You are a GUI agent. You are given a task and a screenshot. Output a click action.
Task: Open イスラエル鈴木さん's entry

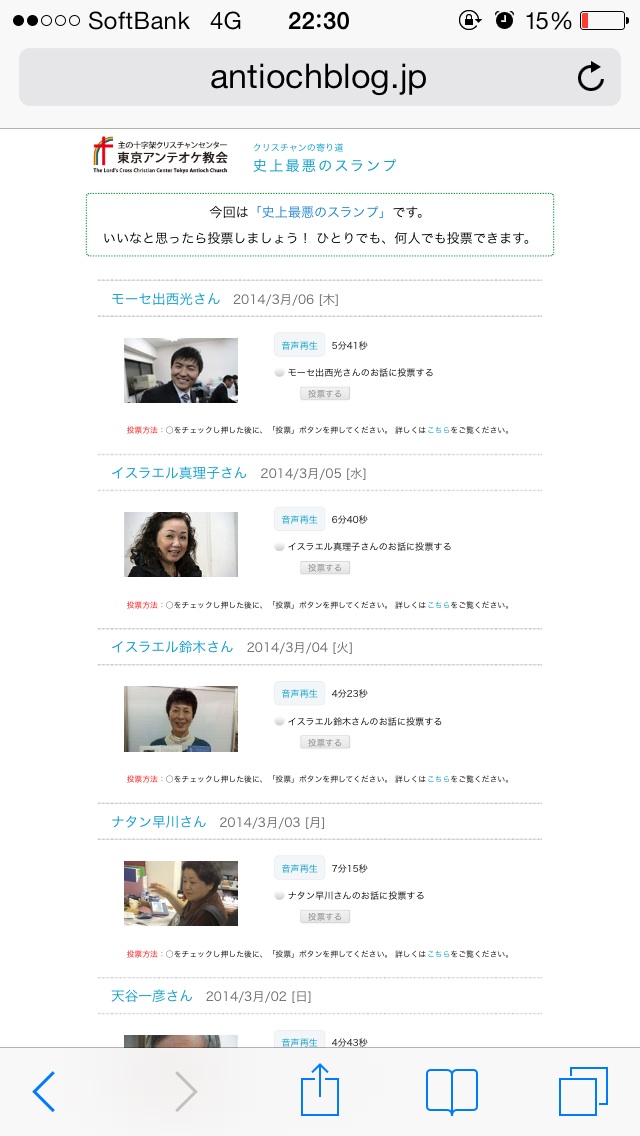[172, 647]
